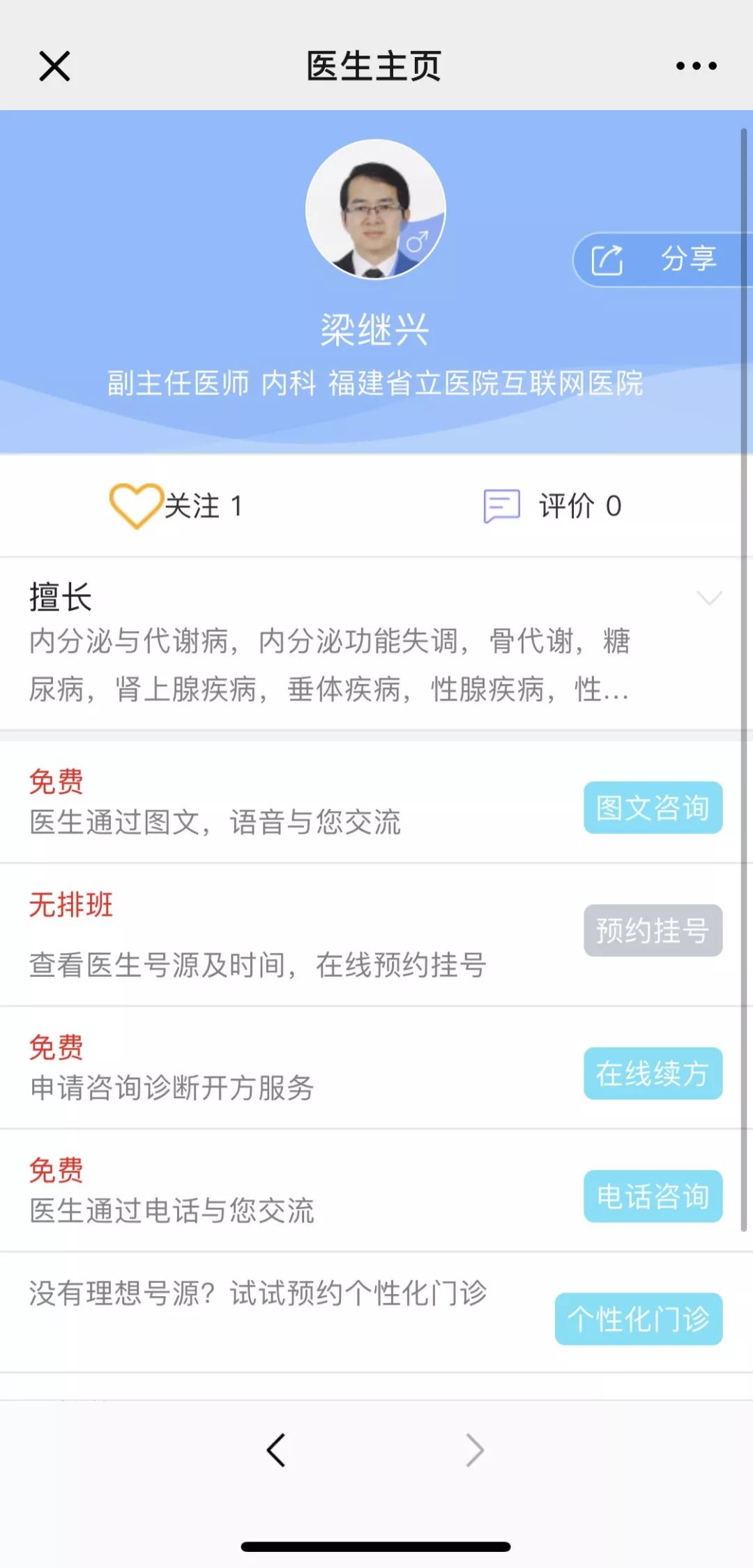Expand the 擅长 specialty description
Image resolution: width=753 pixels, height=1568 pixels.
(709, 598)
